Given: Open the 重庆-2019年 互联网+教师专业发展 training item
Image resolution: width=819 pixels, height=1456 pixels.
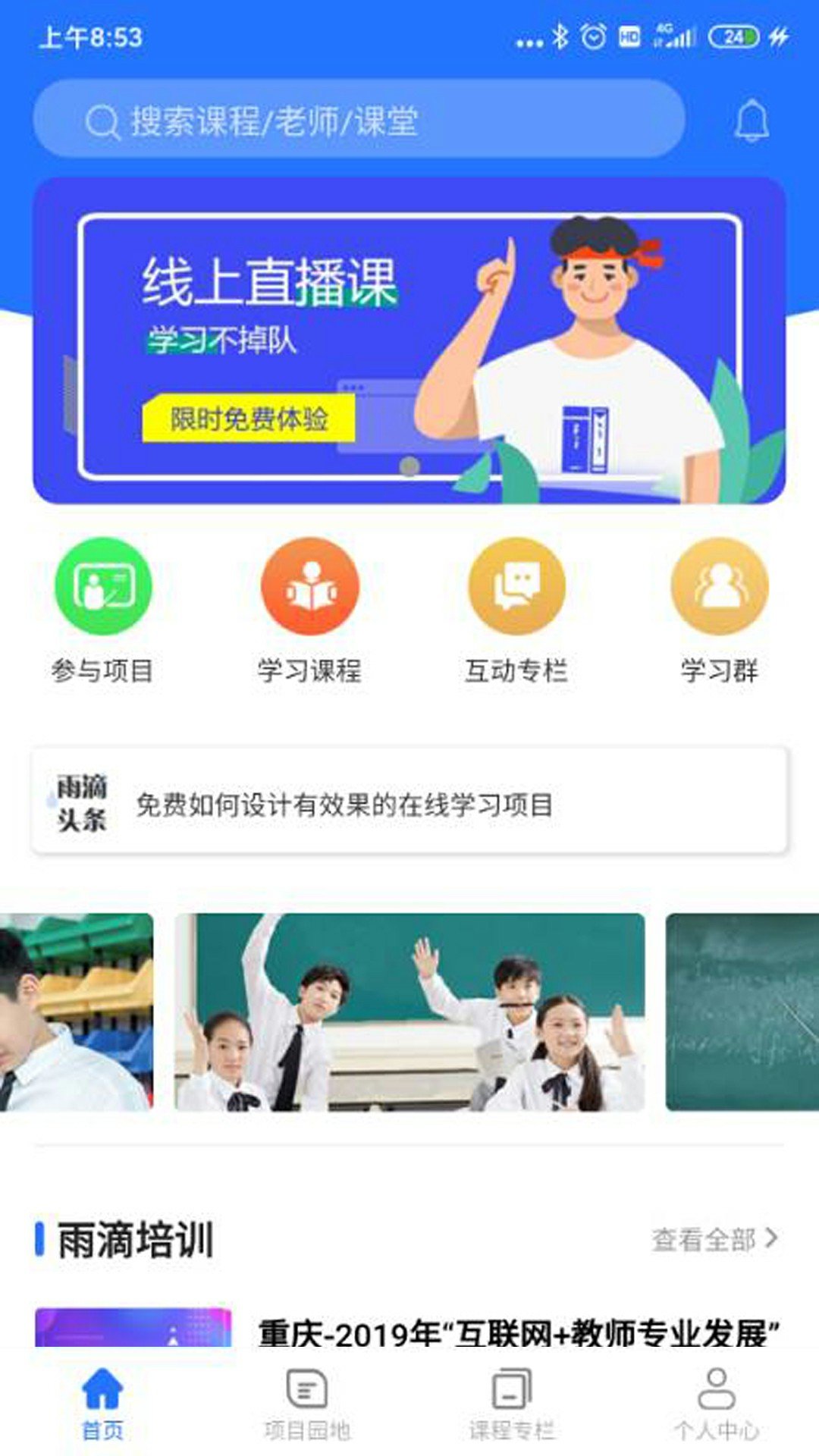Looking at the screenshot, I should 518,1333.
